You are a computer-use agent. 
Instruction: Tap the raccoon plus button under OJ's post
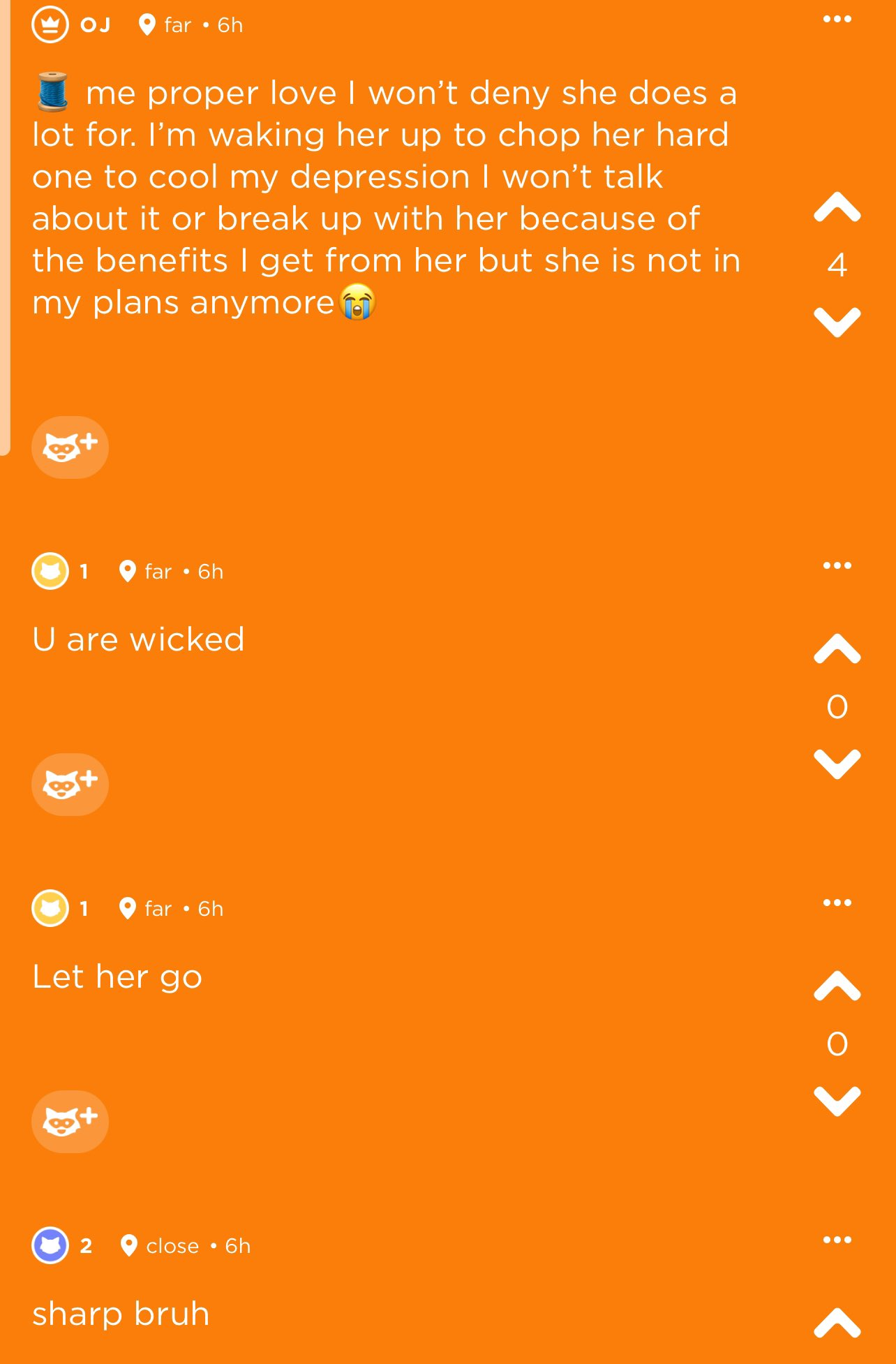click(x=70, y=447)
